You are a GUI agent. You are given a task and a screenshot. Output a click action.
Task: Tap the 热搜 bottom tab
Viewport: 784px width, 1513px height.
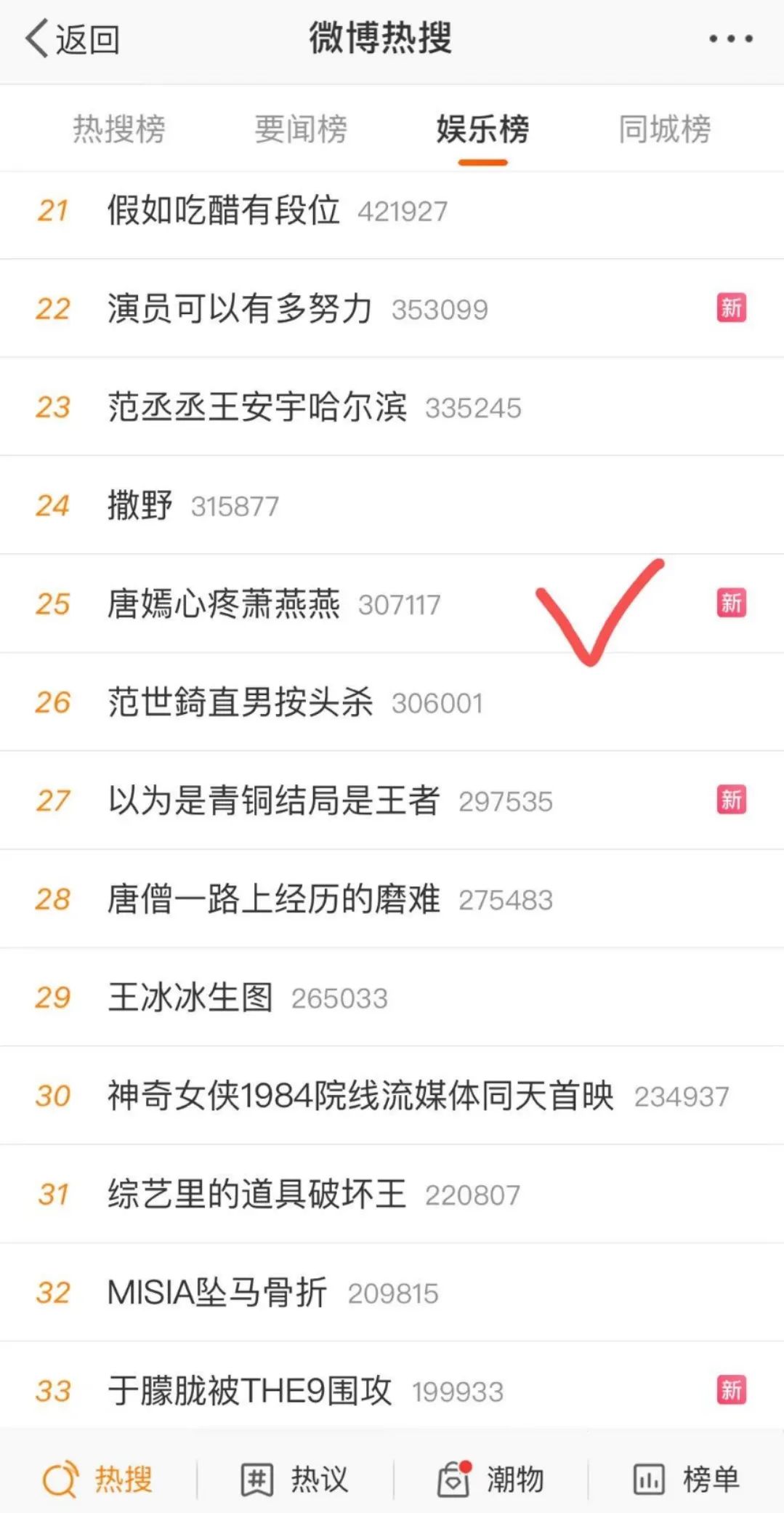pyautogui.click(x=98, y=1478)
